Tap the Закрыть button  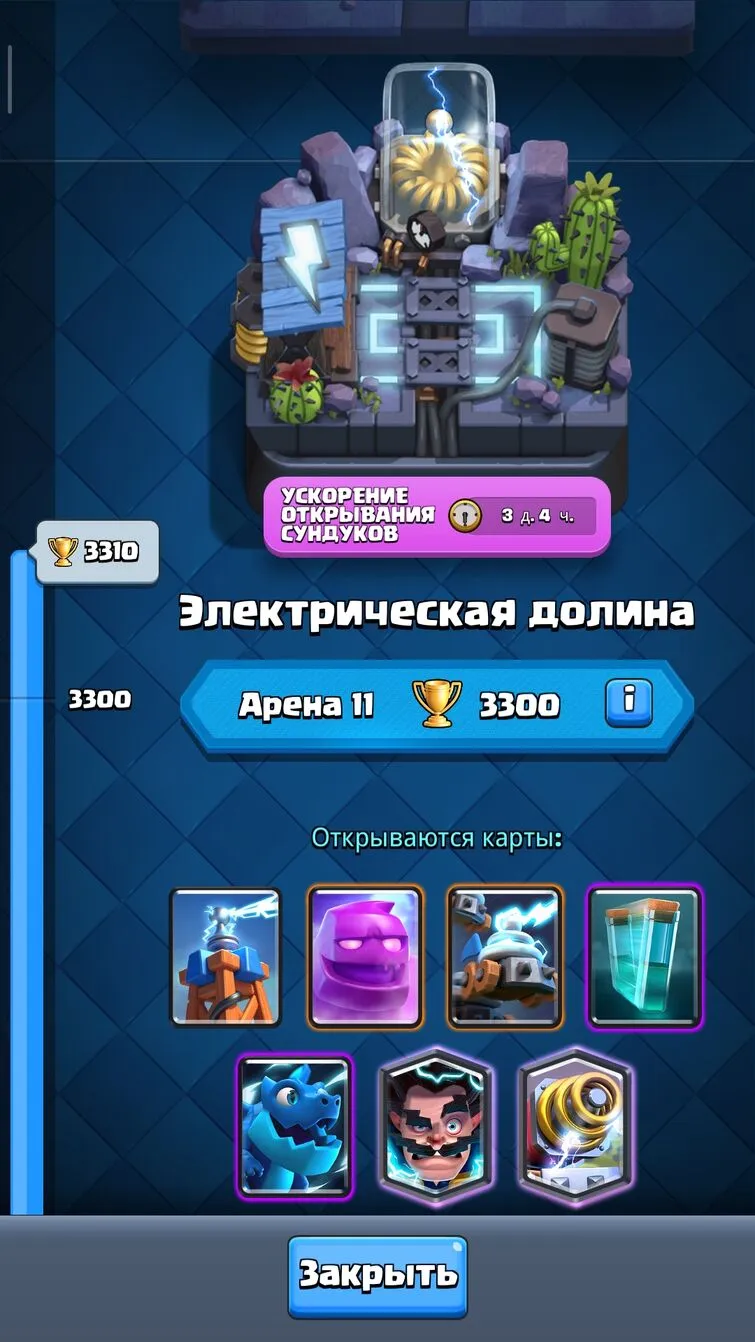[x=378, y=1276]
